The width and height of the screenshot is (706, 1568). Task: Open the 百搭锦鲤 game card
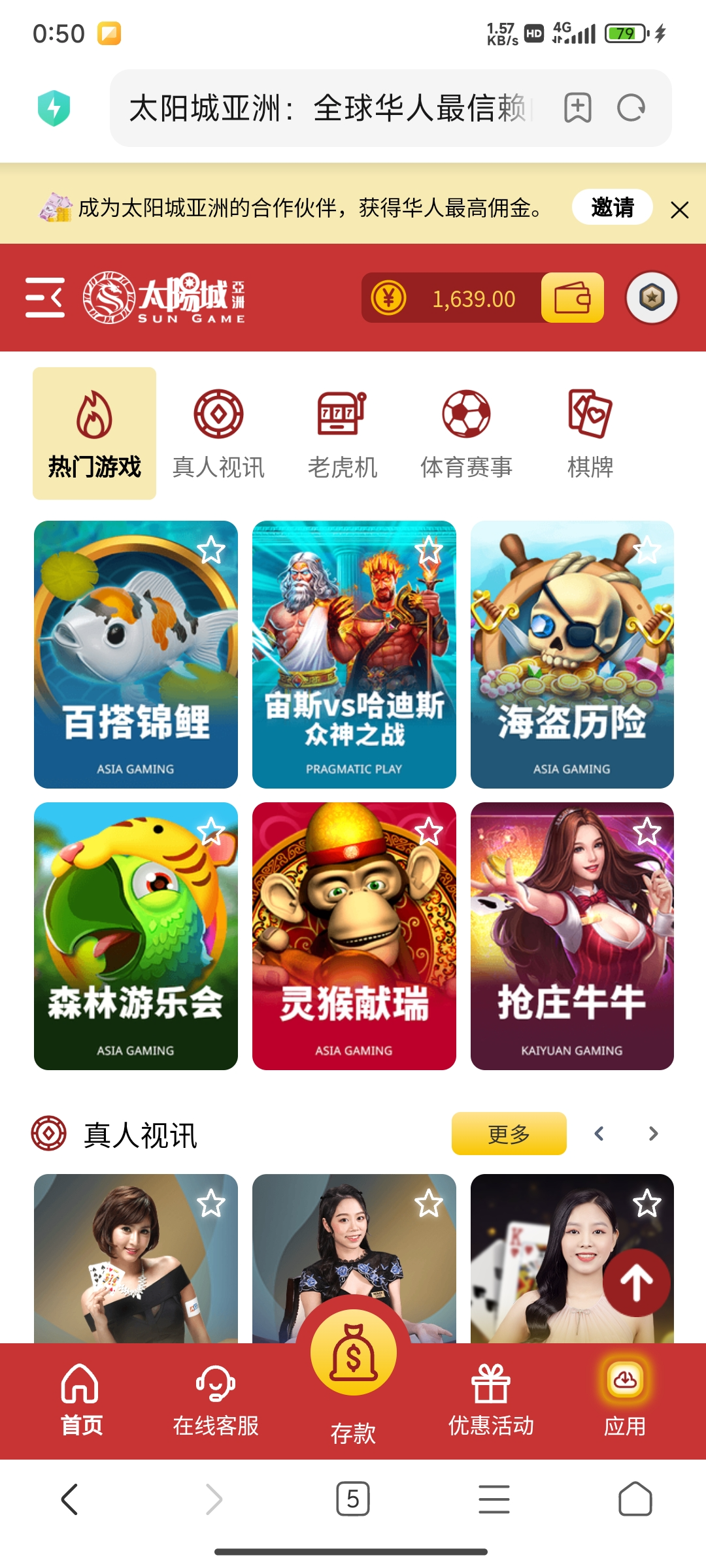(136, 654)
